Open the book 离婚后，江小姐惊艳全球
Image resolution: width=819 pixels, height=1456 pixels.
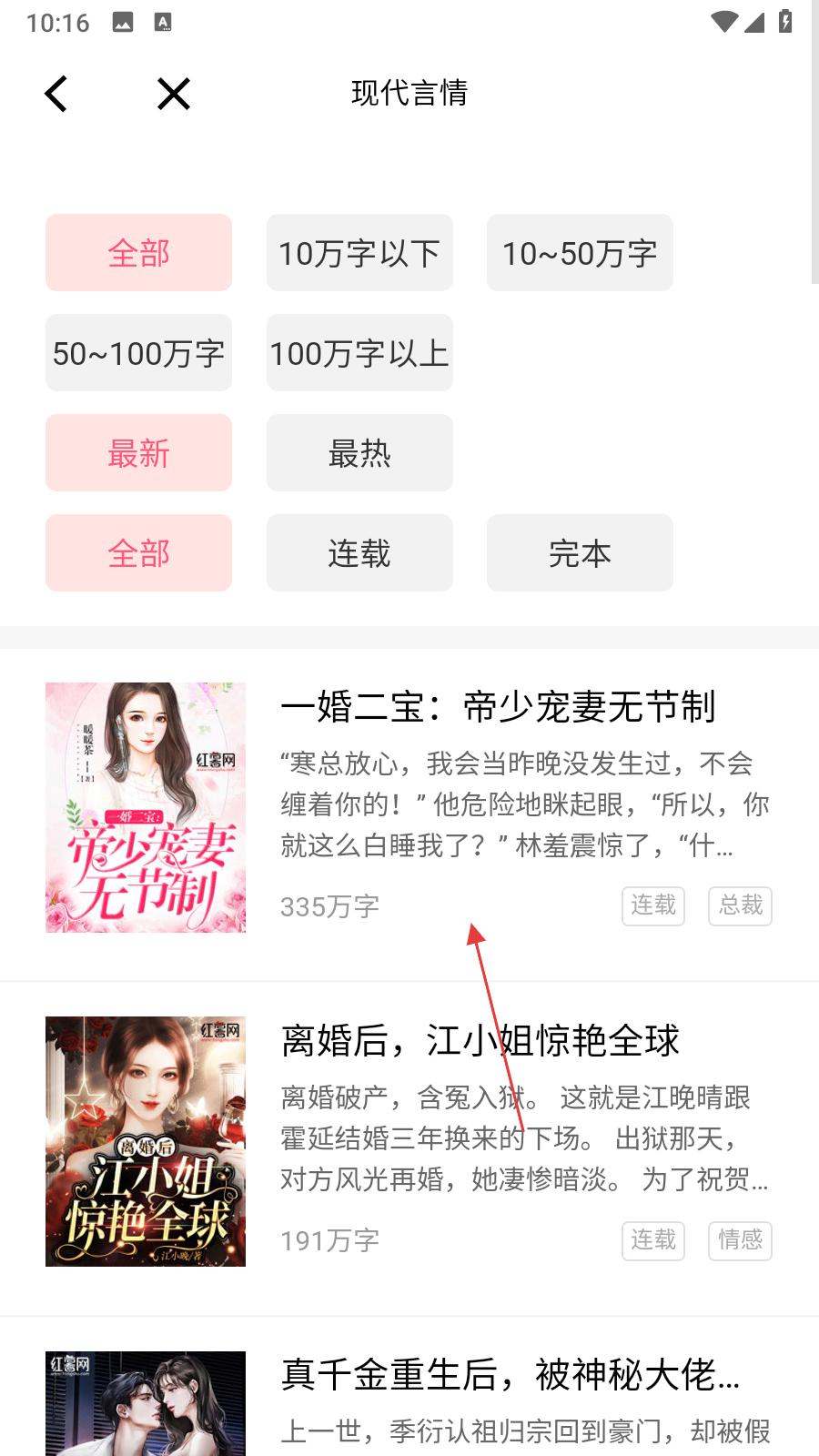[480, 1041]
